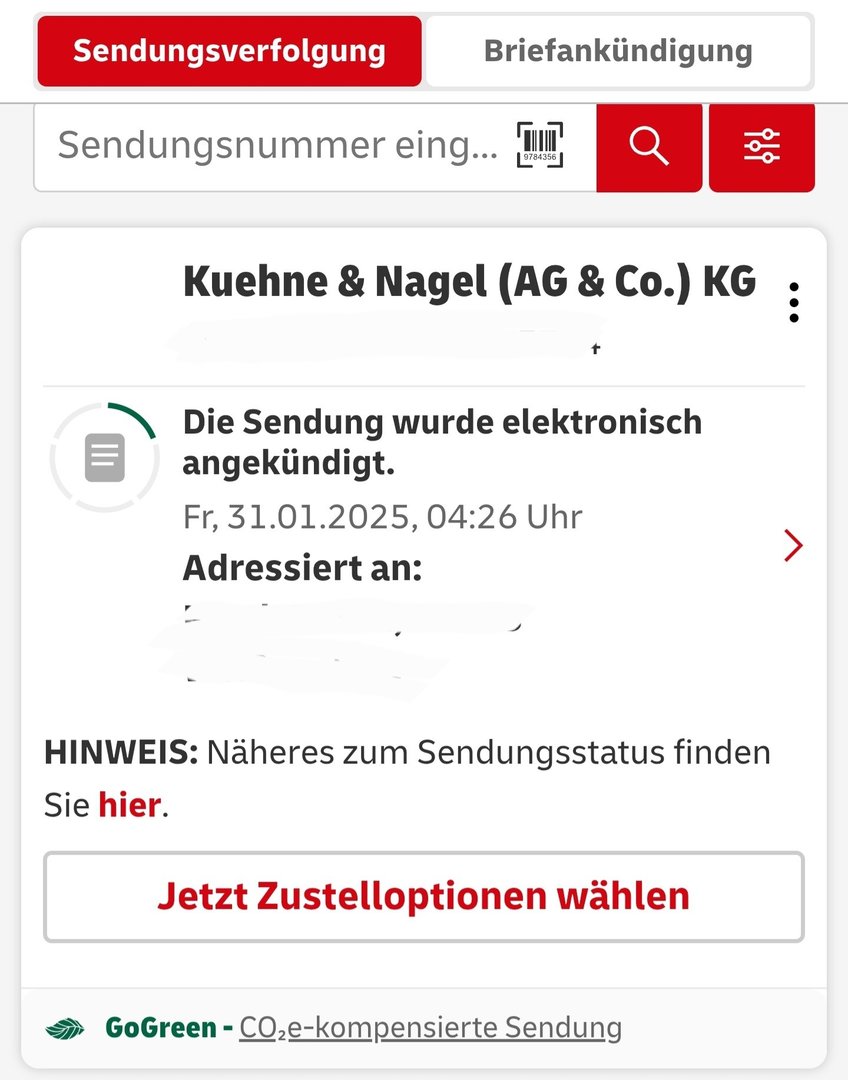Select the Sendungsverfolgung tab
The height and width of the screenshot is (1080, 848).
pyautogui.click(x=229, y=51)
